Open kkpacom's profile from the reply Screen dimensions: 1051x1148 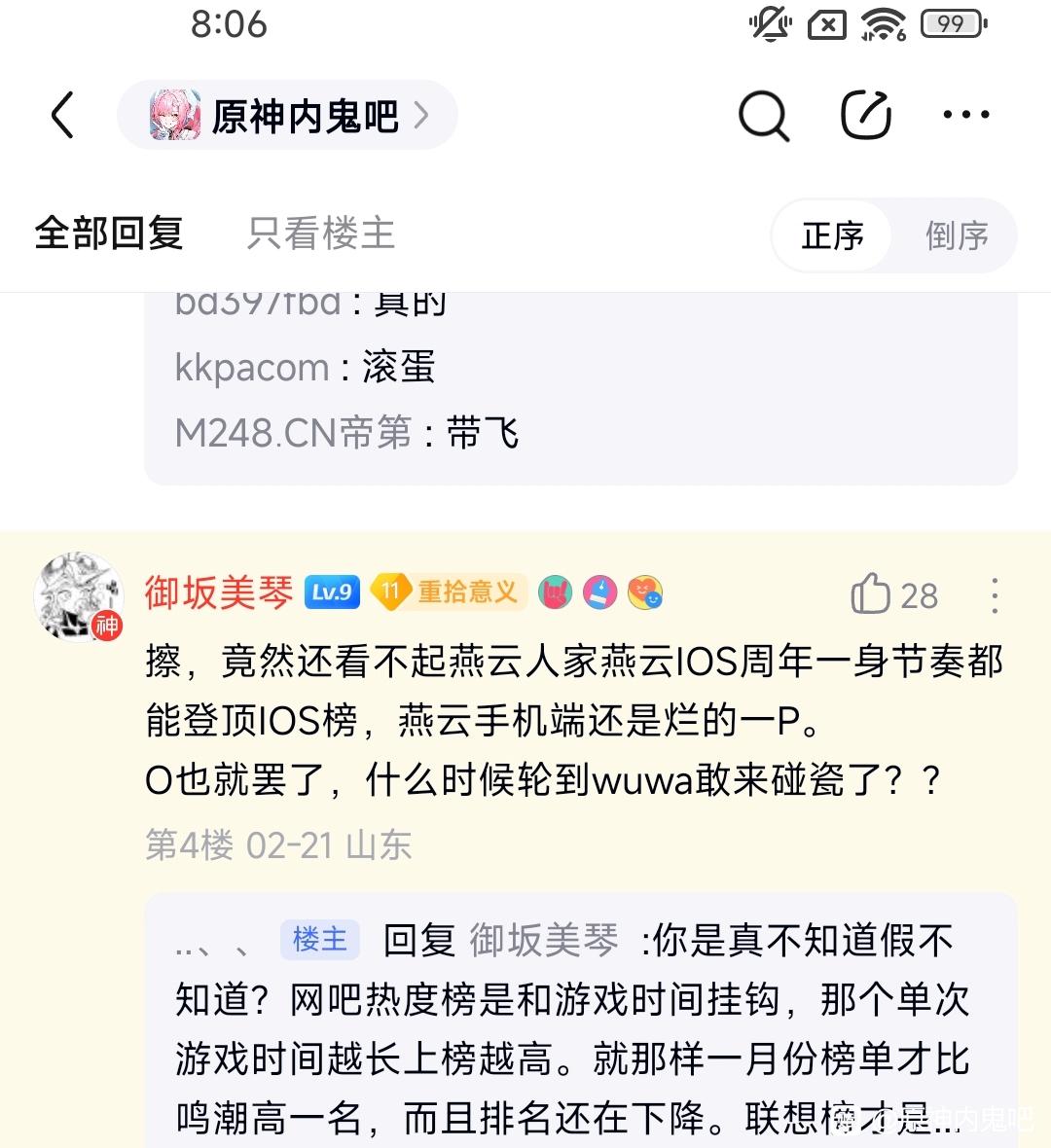pos(251,367)
